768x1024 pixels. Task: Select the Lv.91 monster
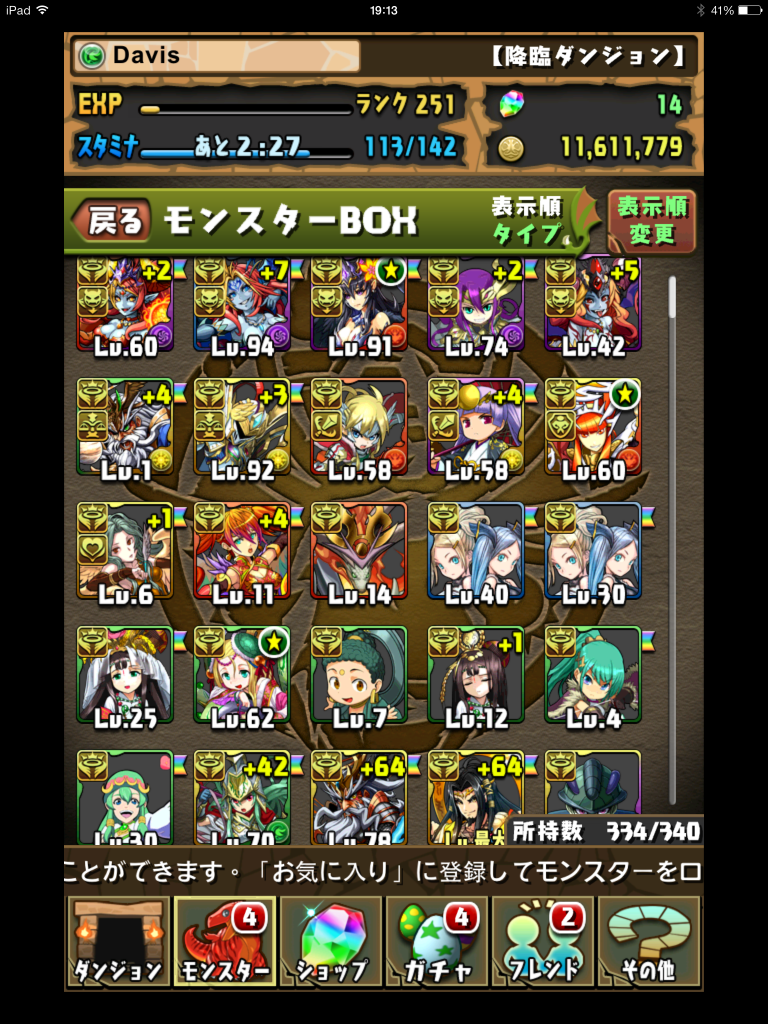click(x=359, y=305)
